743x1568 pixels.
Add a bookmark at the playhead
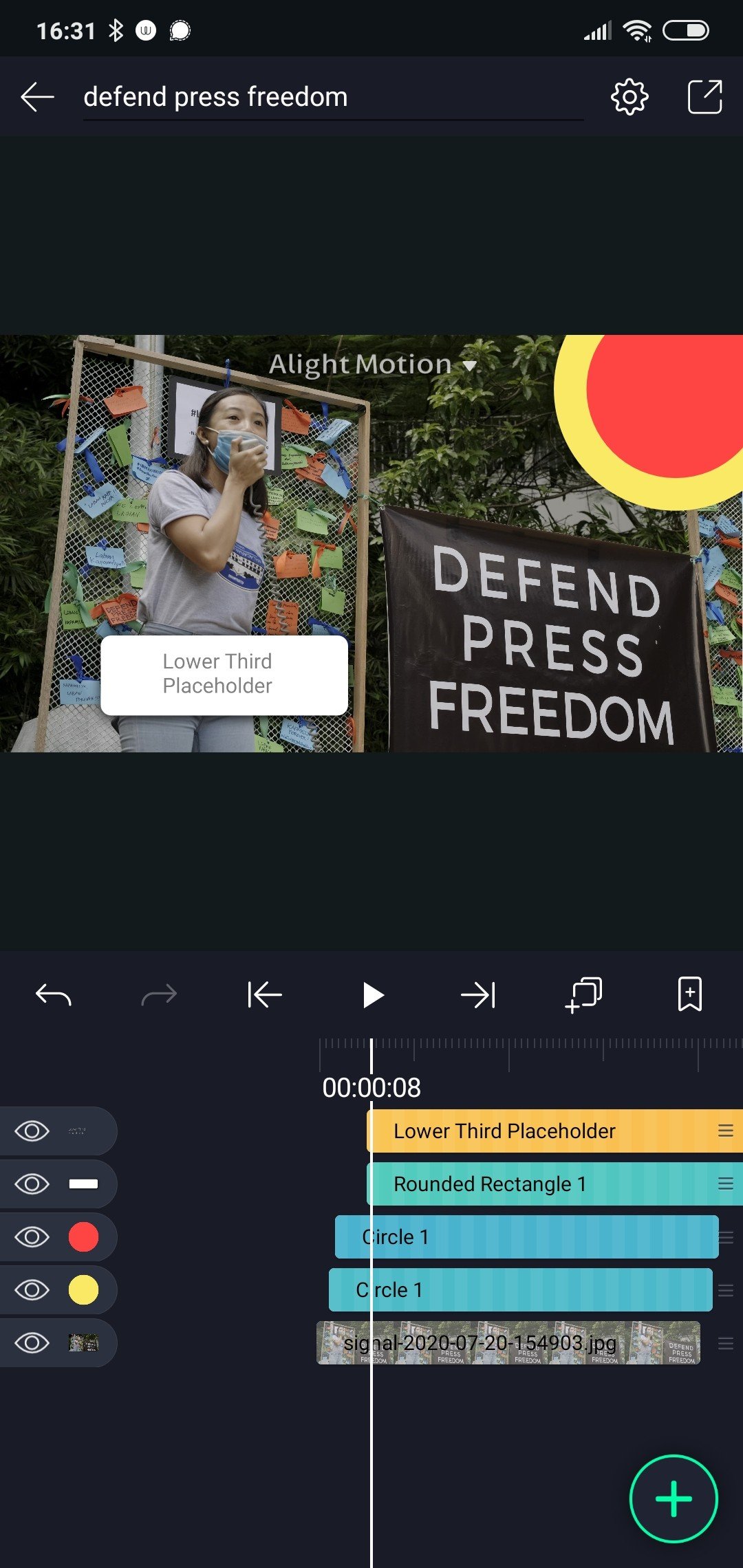pyautogui.click(x=690, y=994)
